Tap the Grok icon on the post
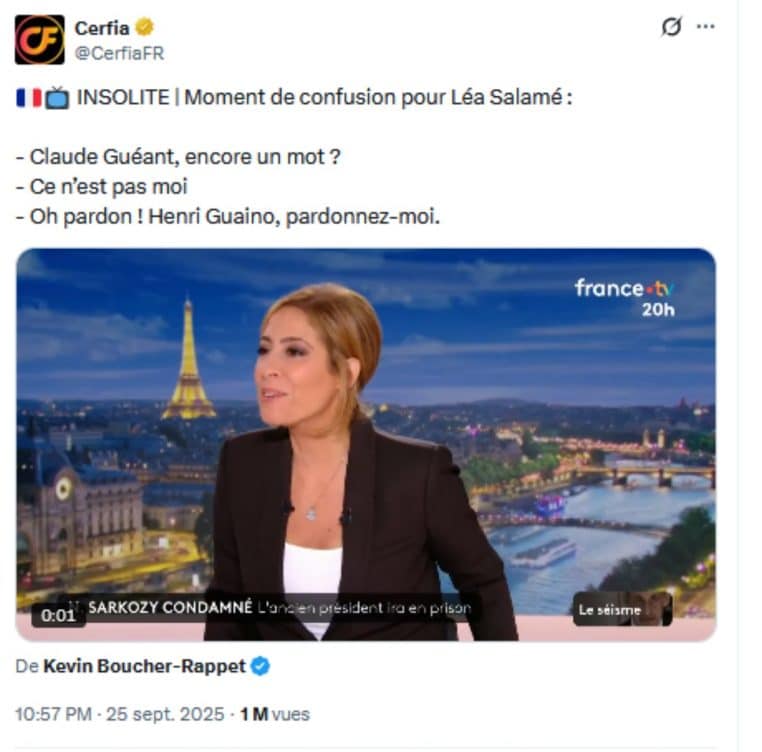Viewport: 762px width, 752px height. 672,27
